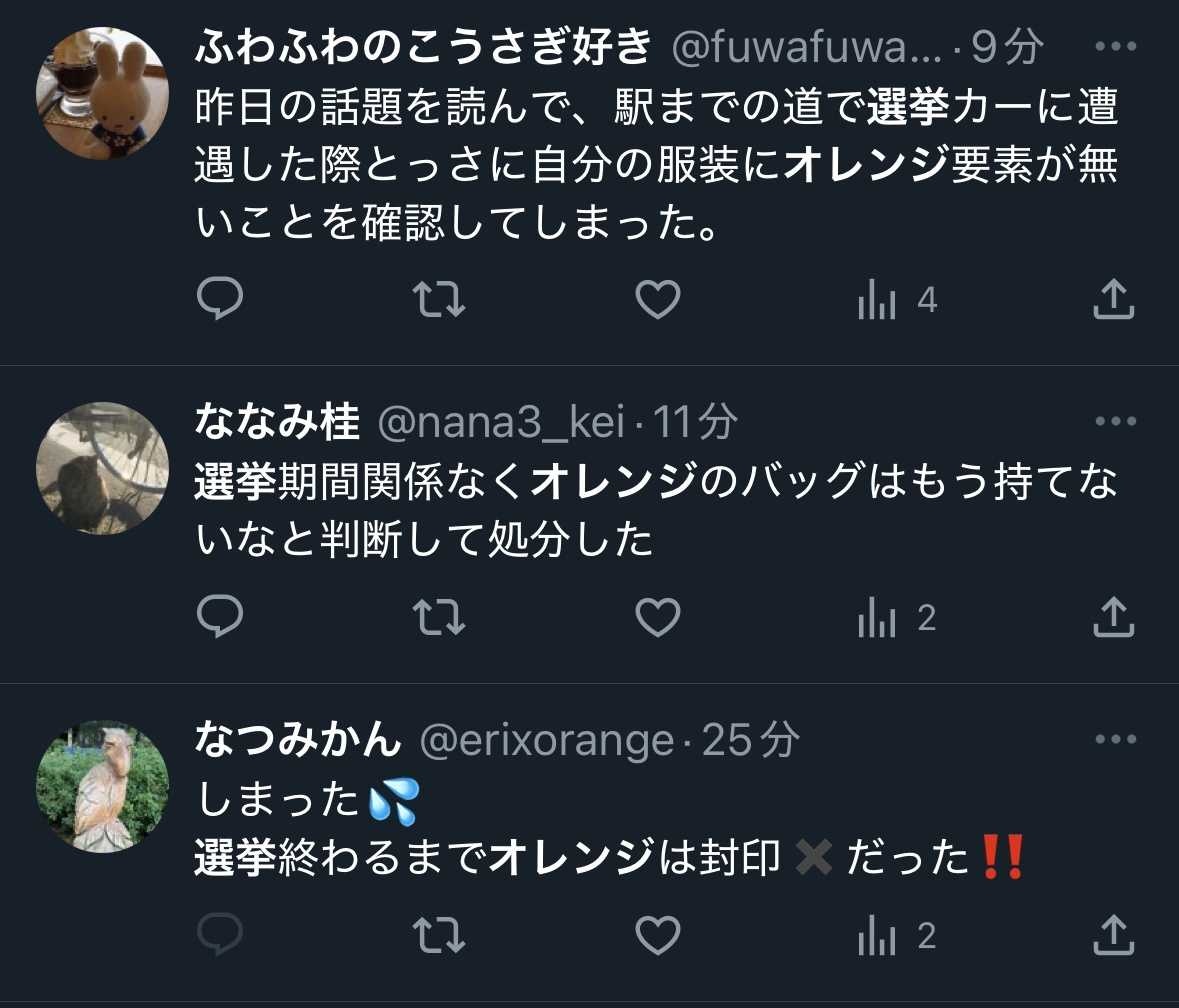
Task: Share ななみ桂's tweet
Action: click(x=1113, y=618)
